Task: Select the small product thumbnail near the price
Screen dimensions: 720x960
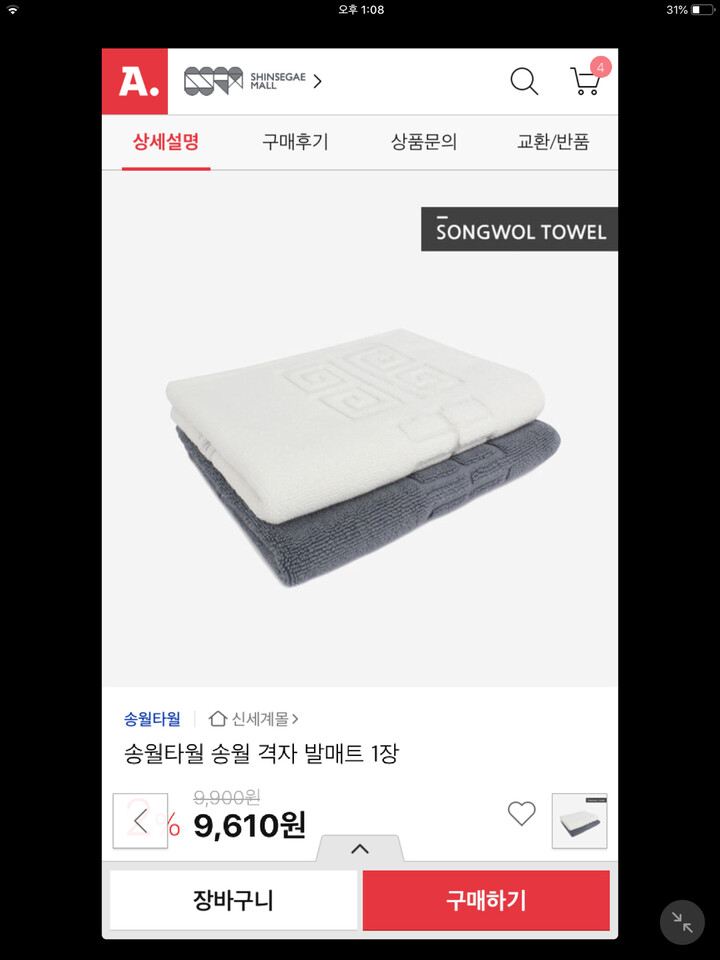Action: coord(580,820)
